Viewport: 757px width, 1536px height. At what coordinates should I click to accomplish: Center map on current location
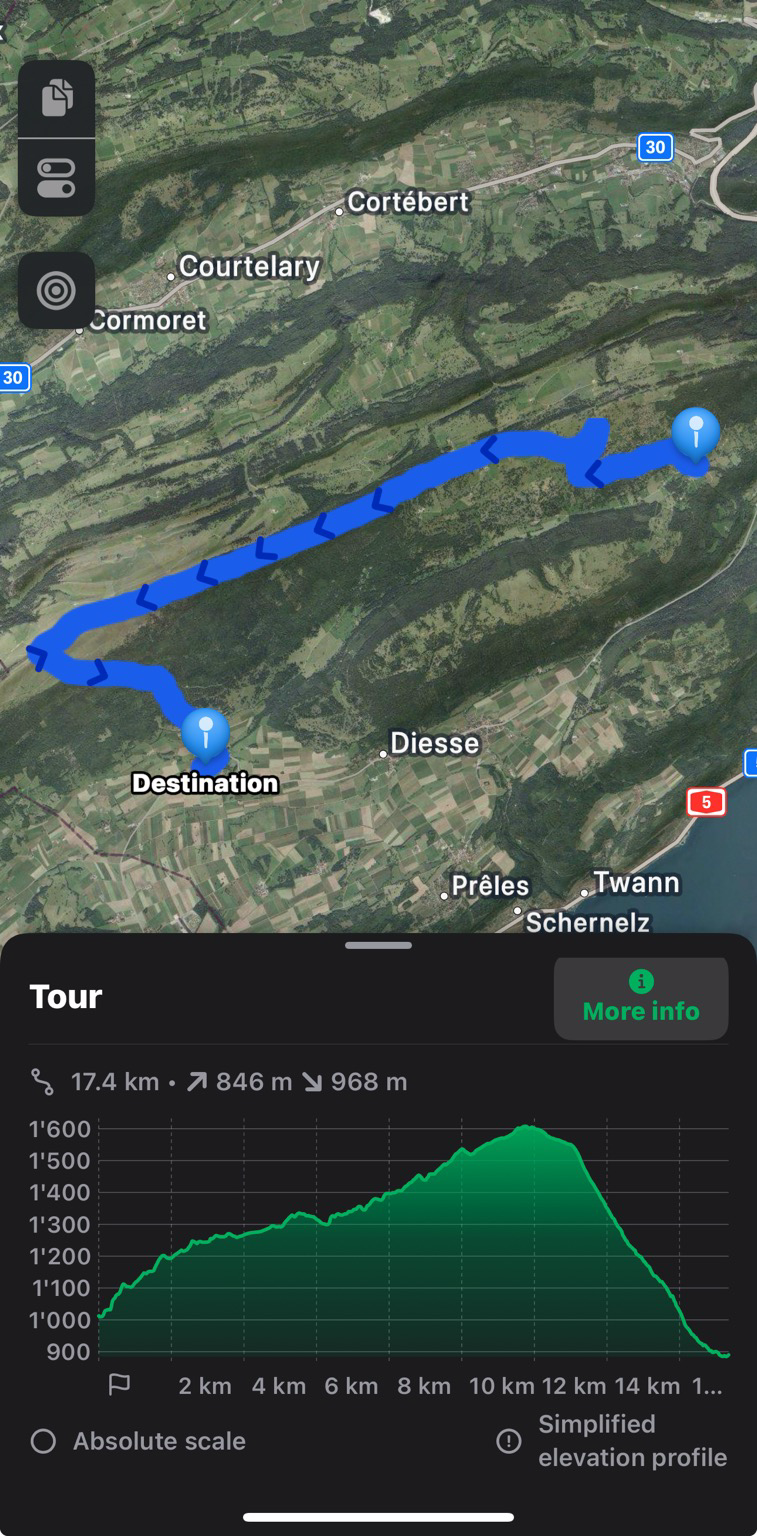click(x=57, y=291)
